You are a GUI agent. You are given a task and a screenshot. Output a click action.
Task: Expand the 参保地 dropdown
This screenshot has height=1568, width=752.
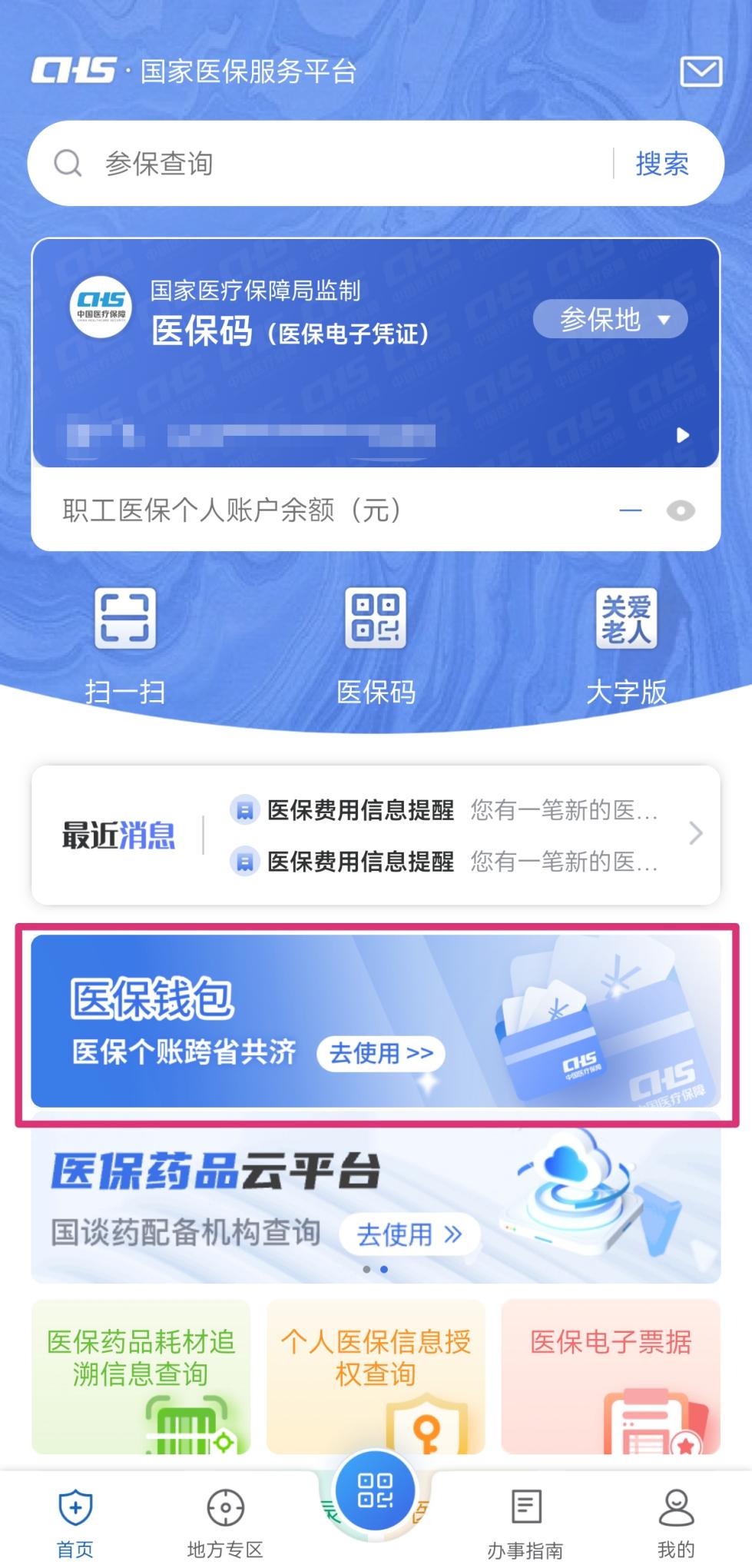[x=611, y=319]
